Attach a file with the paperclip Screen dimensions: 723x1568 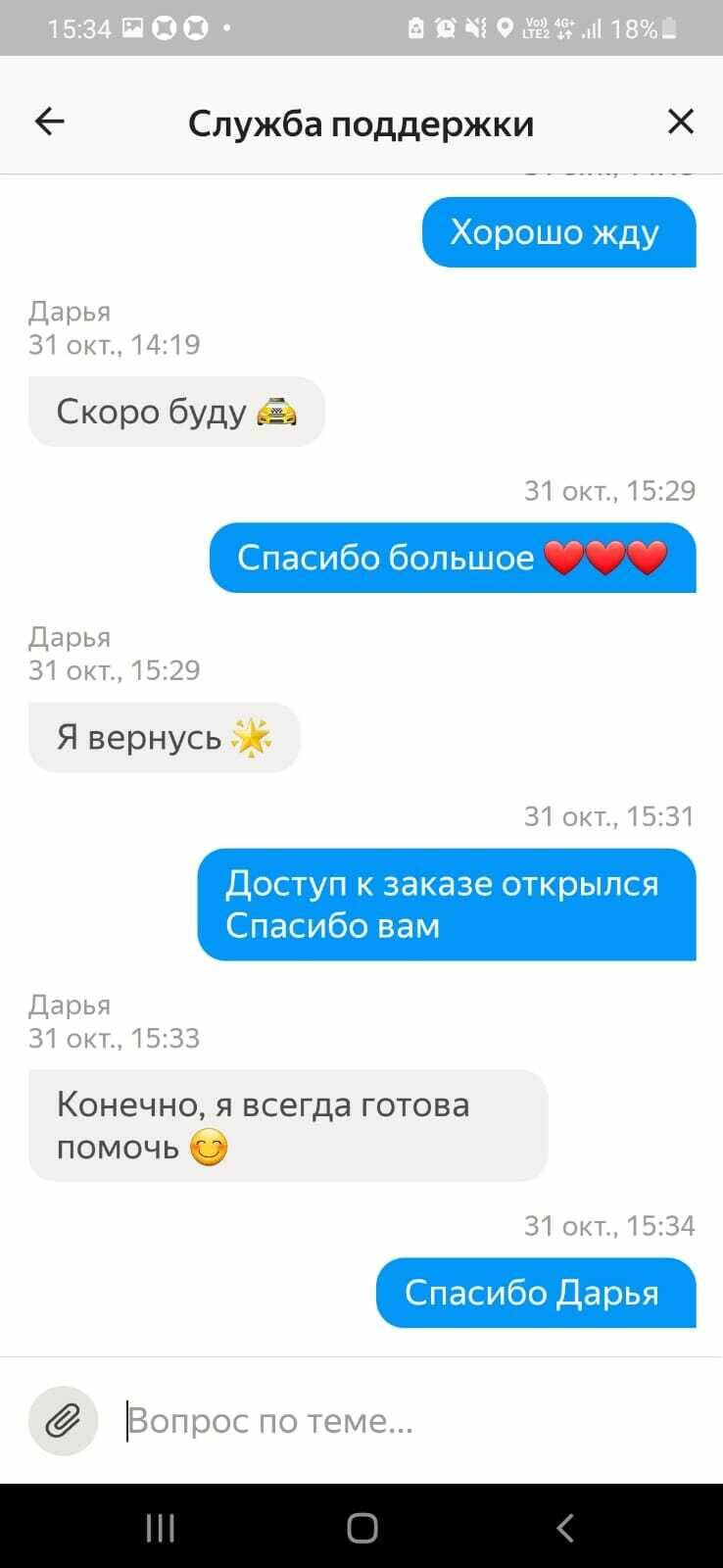(x=63, y=1420)
